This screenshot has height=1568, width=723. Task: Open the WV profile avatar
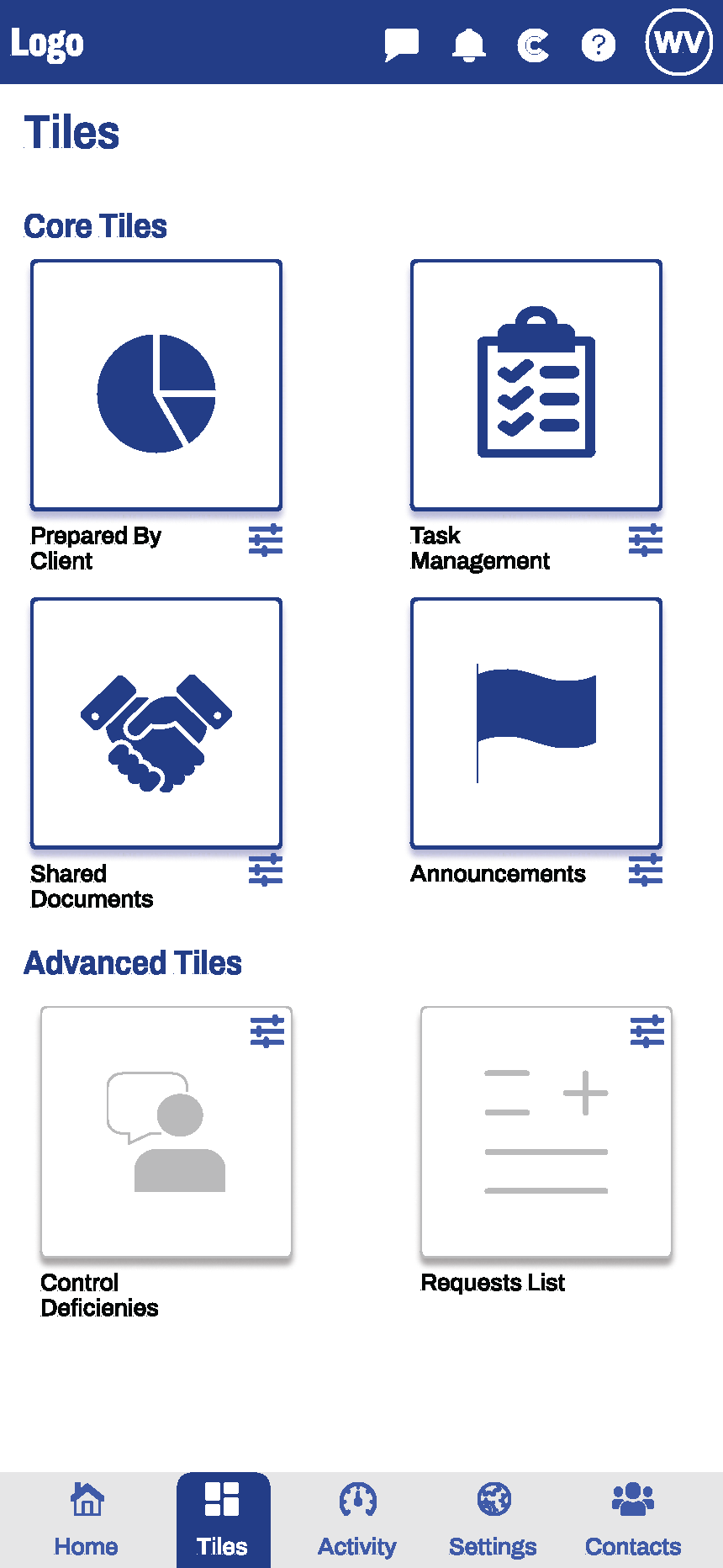click(678, 42)
